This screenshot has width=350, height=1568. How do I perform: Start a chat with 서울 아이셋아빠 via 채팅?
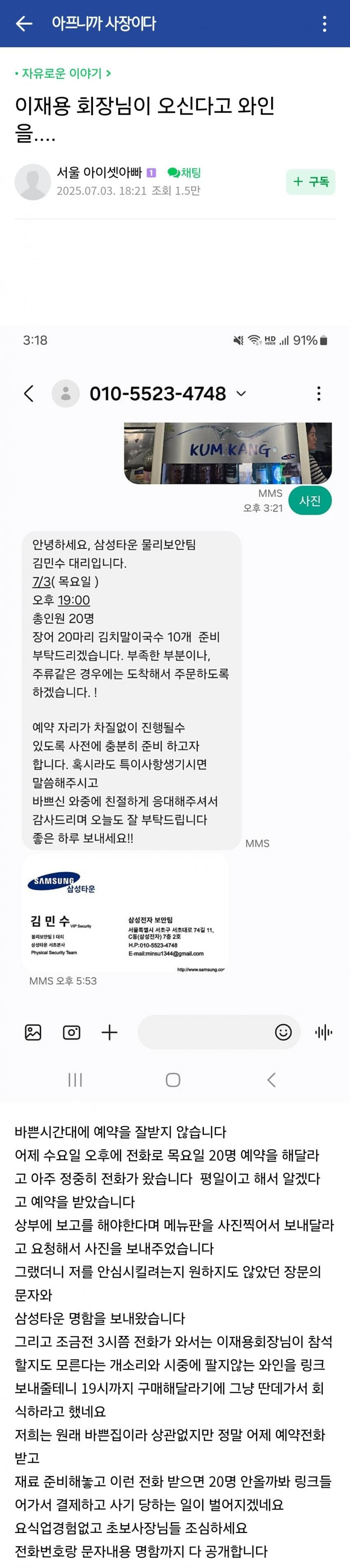pyautogui.click(x=184, y=173)
